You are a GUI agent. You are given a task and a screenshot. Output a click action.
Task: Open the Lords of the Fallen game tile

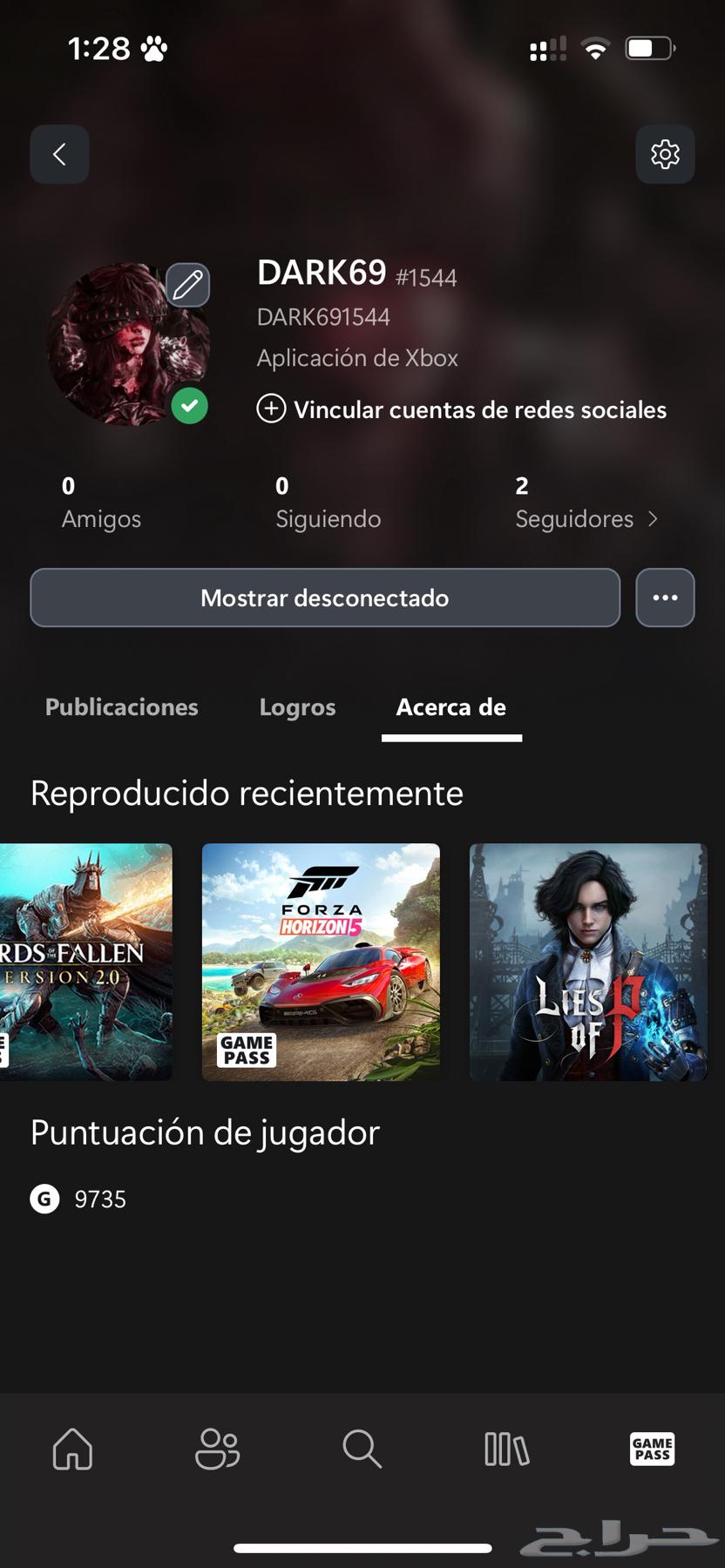(x=85, y=962)
